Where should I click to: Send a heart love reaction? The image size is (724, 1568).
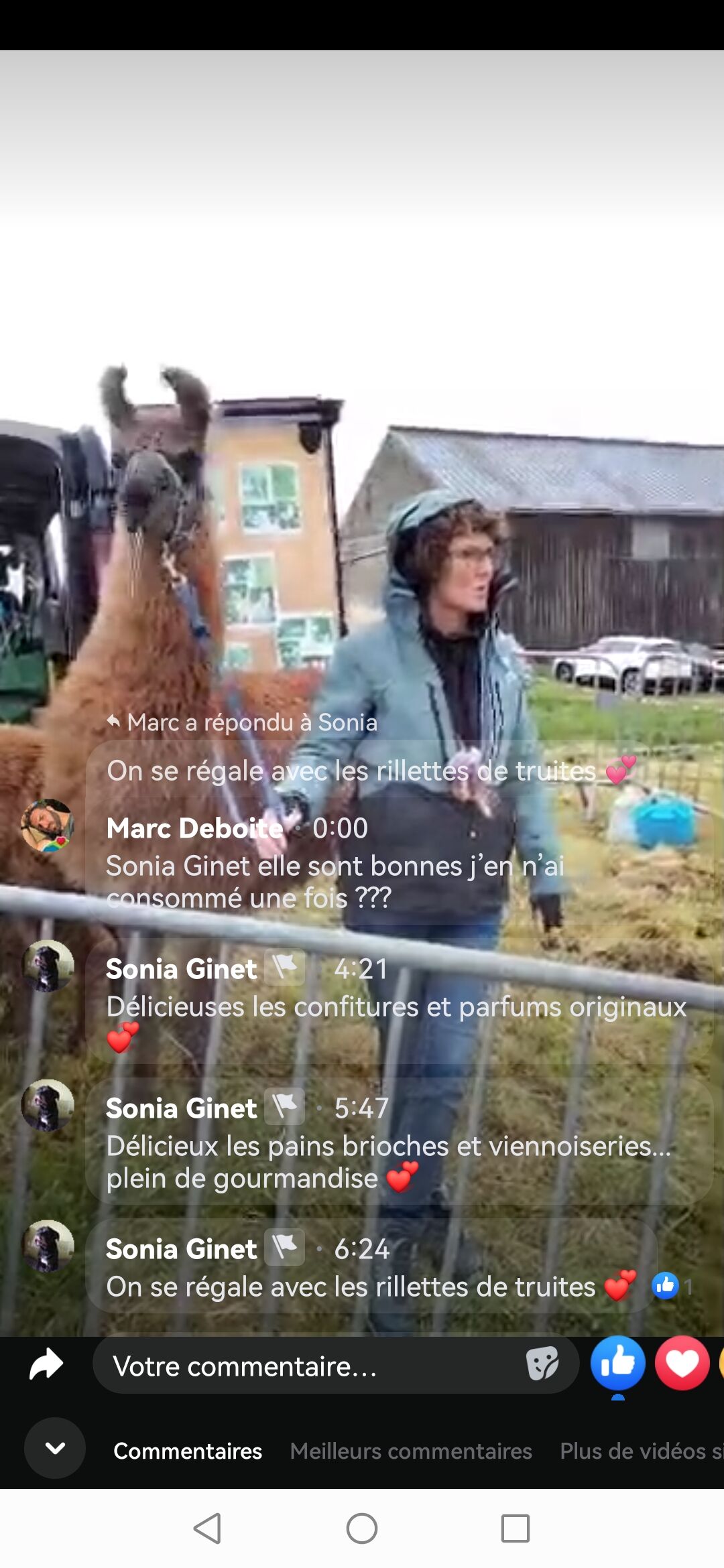(682, 1363)
